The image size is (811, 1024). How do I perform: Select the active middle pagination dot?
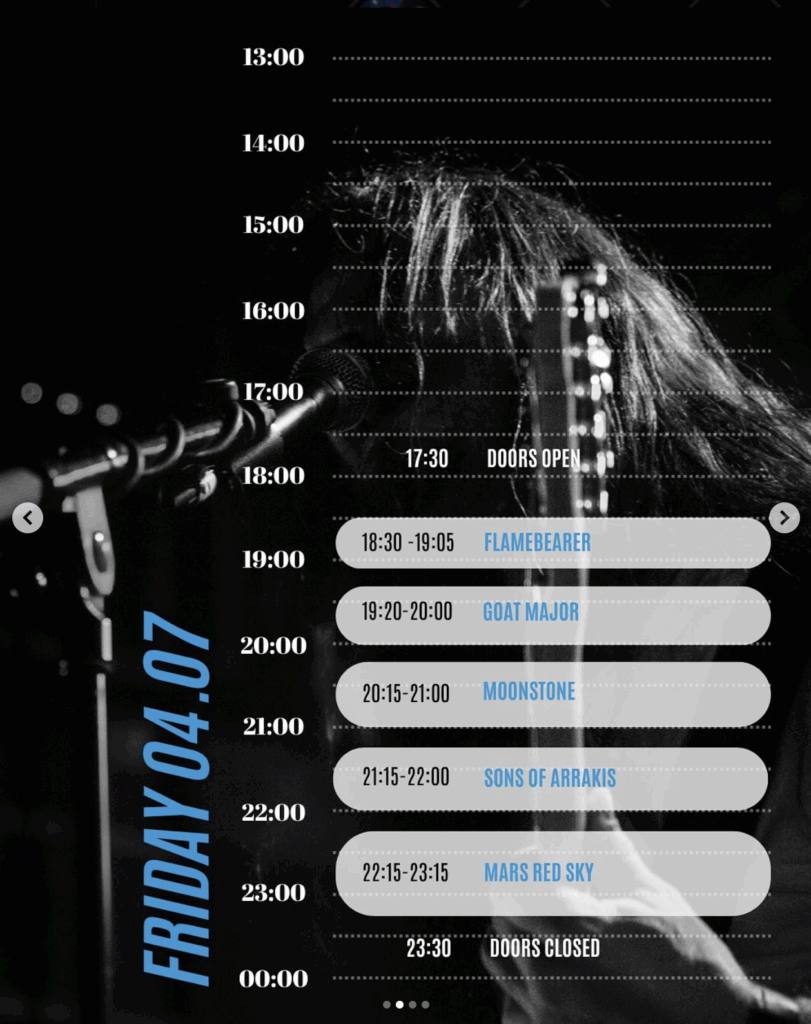tap(399, 1004)
